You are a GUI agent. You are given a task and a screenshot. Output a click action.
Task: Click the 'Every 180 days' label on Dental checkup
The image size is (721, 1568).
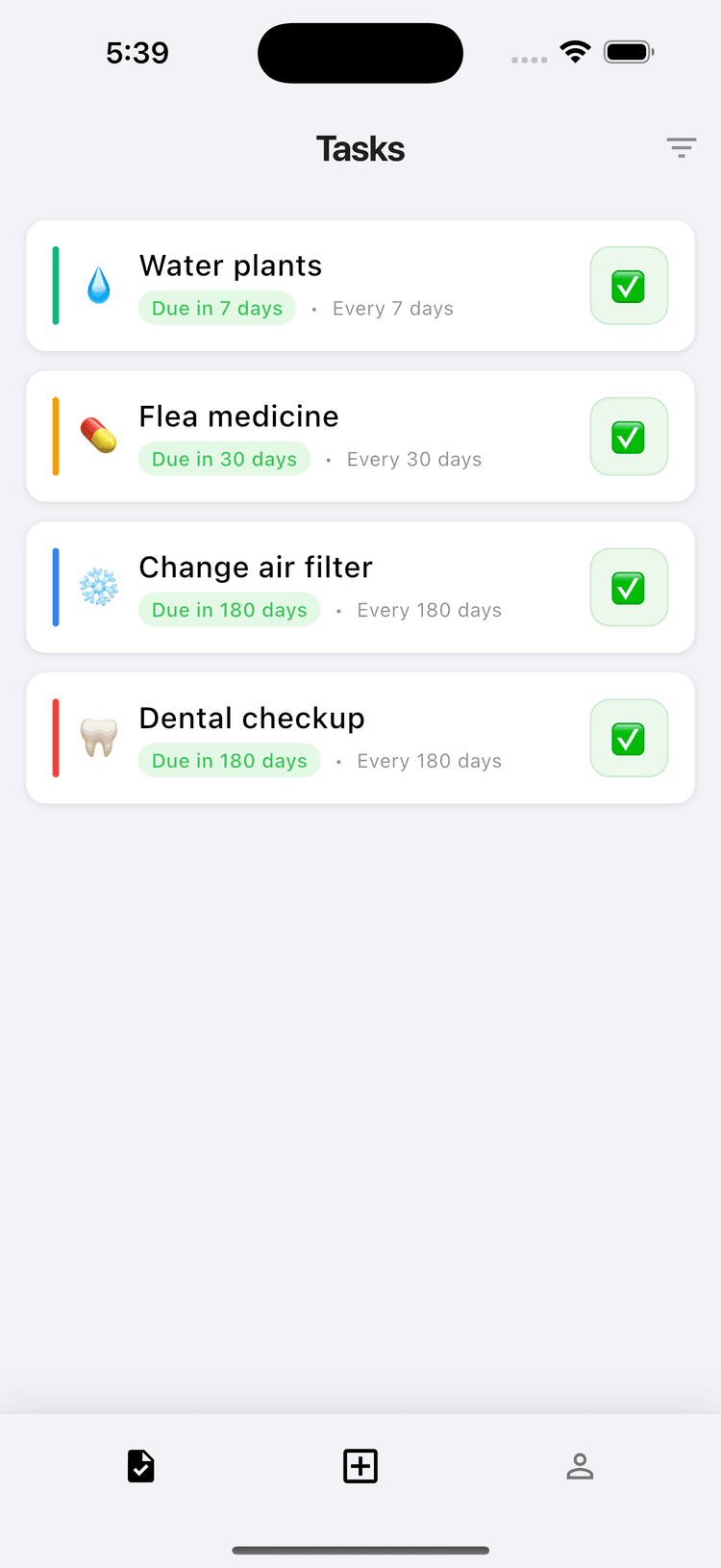click(430, 760)
